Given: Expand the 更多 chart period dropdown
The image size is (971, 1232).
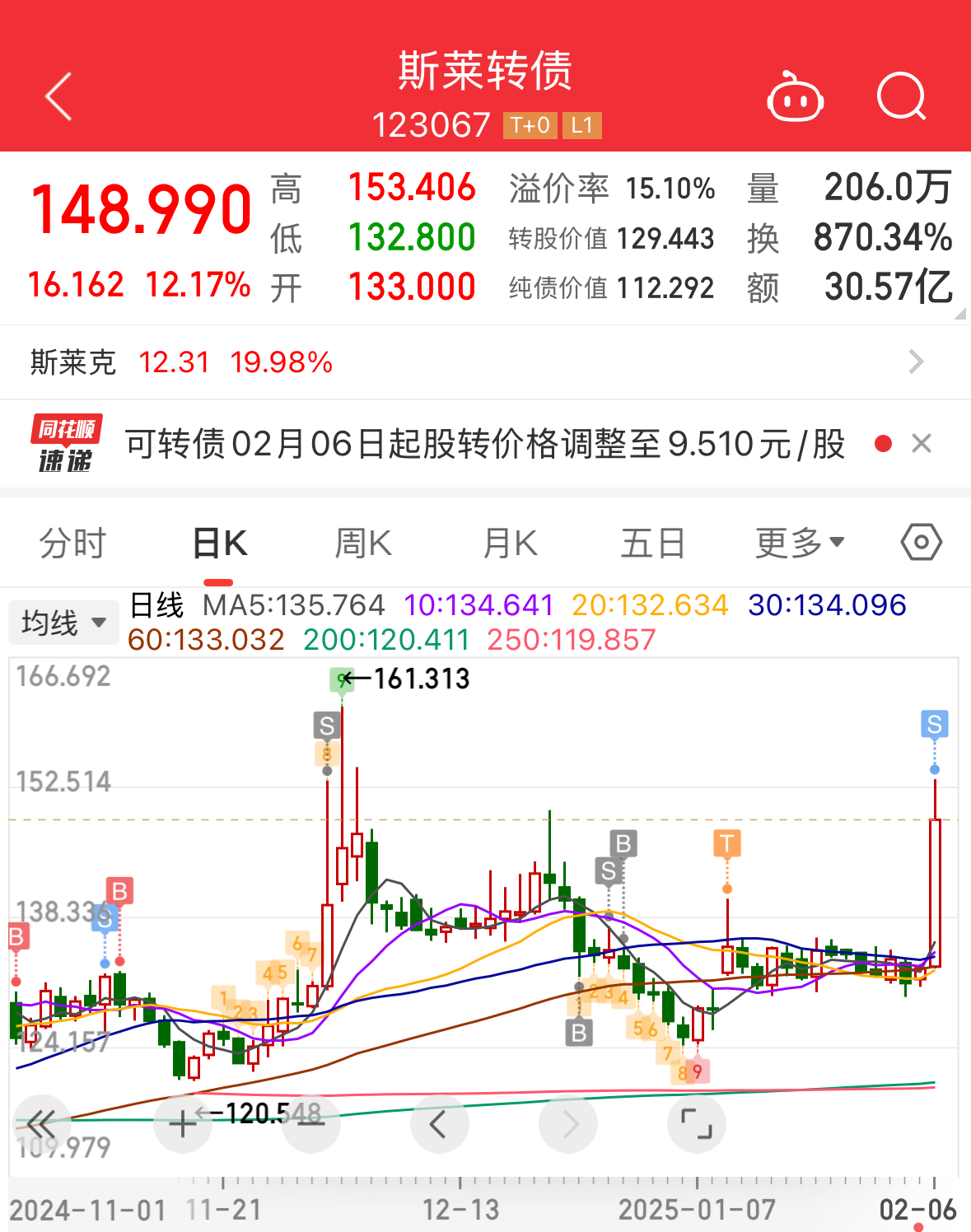Looking at the screenshot, I should pyautogui.click(x=800, y=544).
